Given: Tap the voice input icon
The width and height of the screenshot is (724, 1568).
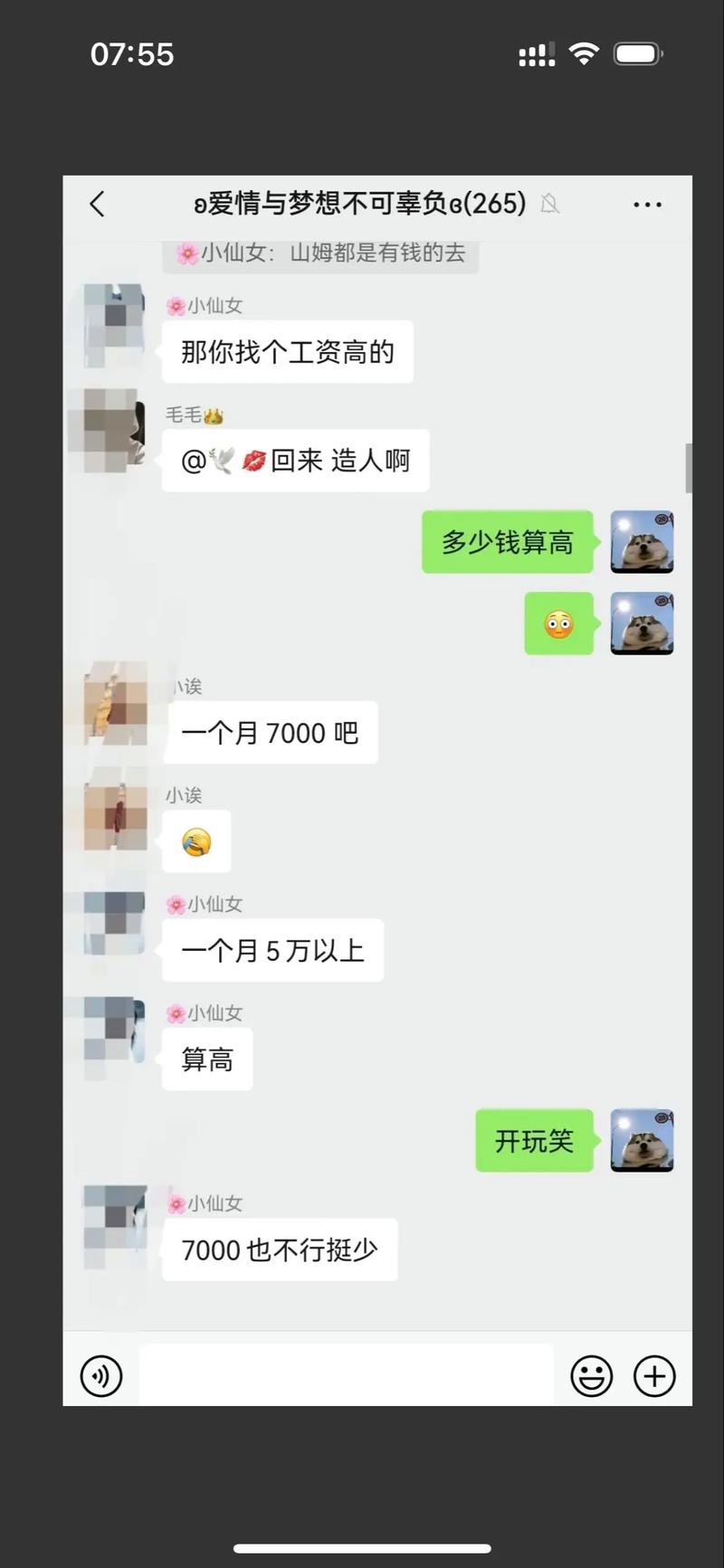Looking at the screenshot, I should tap(101, 1375).
